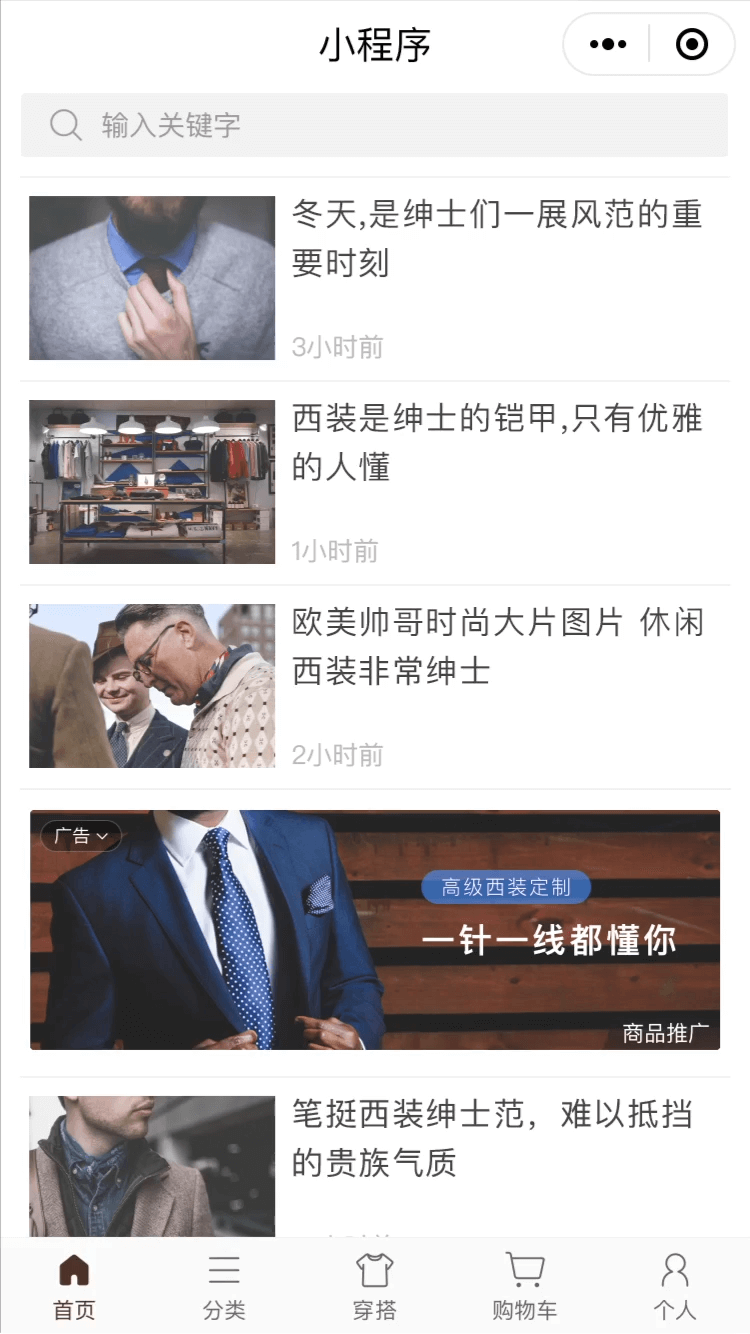Image resolution: width=750 pixels, height=1334 pixels.
Task: Open the mini program more-options menu
Action: 608,44
